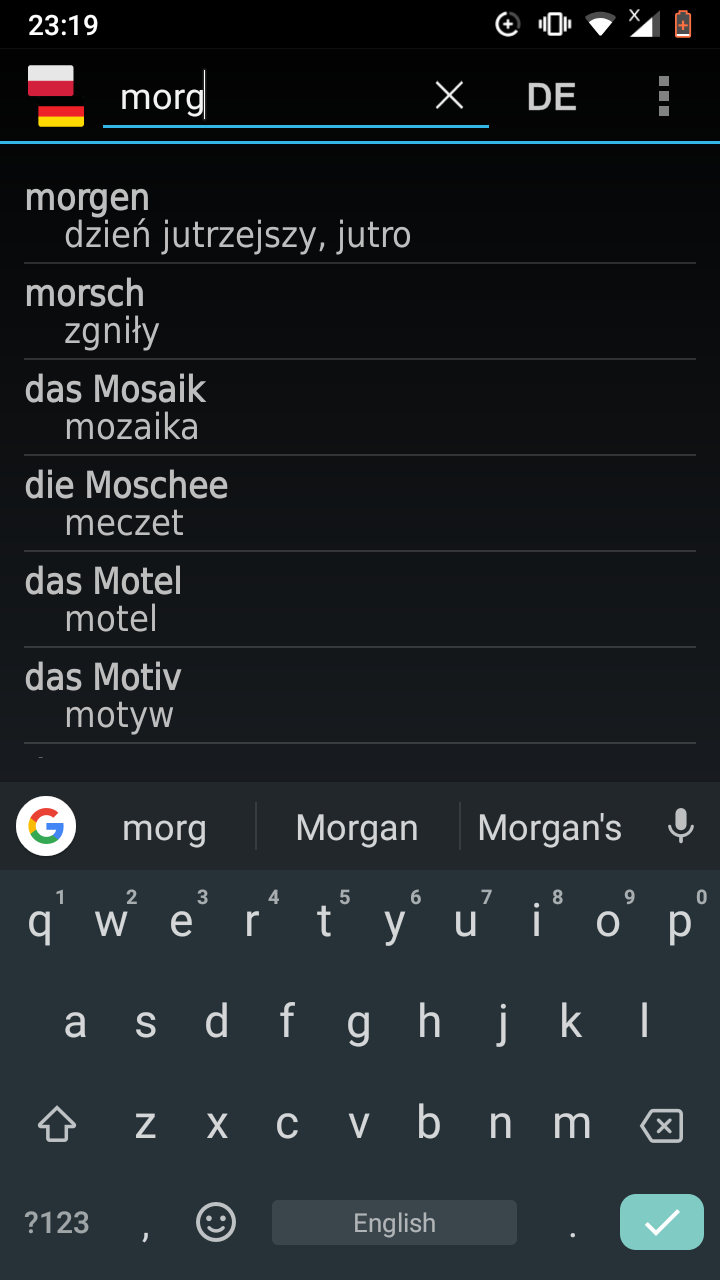The width and height of the screenshot is (720, 1280).
Task: Open the entry for morsch
Action: [360, 312]
